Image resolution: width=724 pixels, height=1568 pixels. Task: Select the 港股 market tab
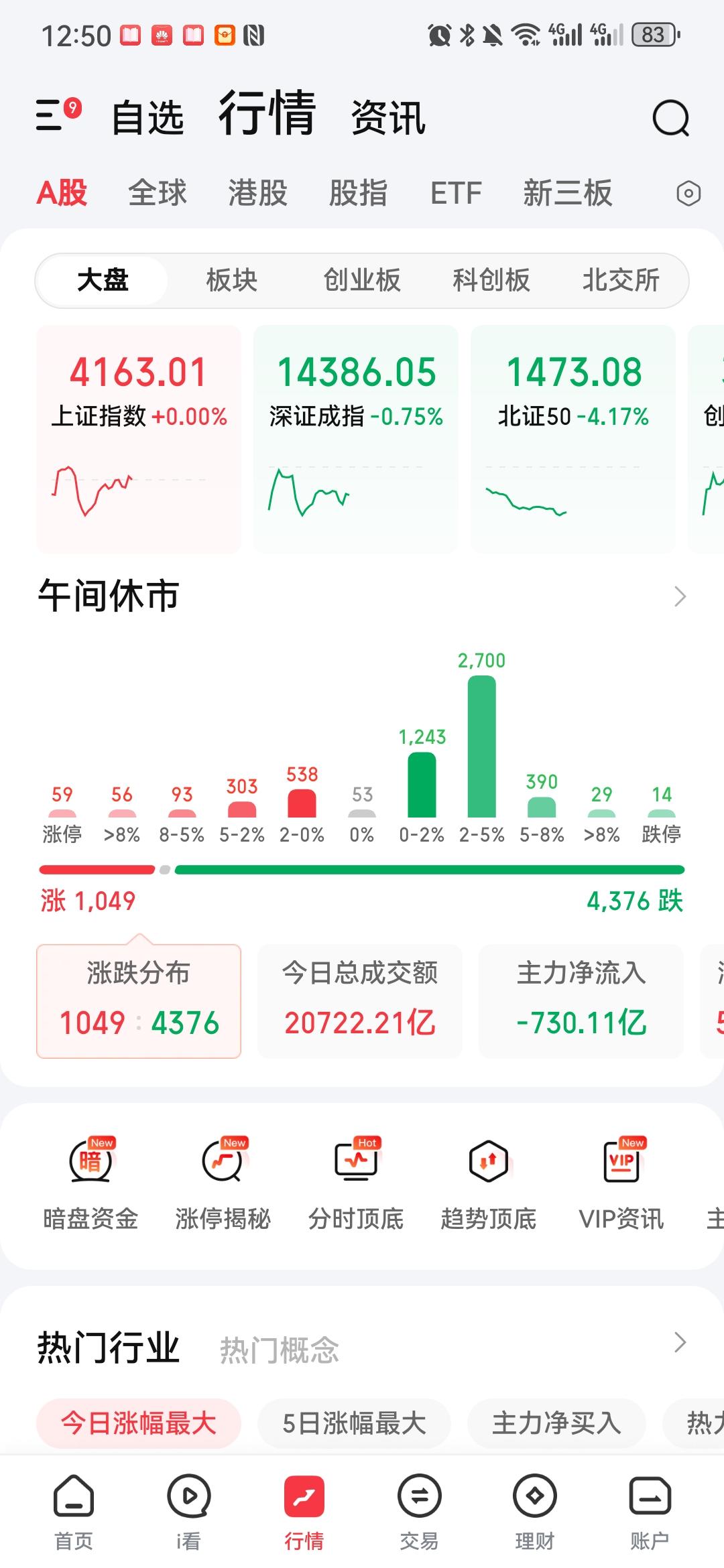[x=257, y=194]
